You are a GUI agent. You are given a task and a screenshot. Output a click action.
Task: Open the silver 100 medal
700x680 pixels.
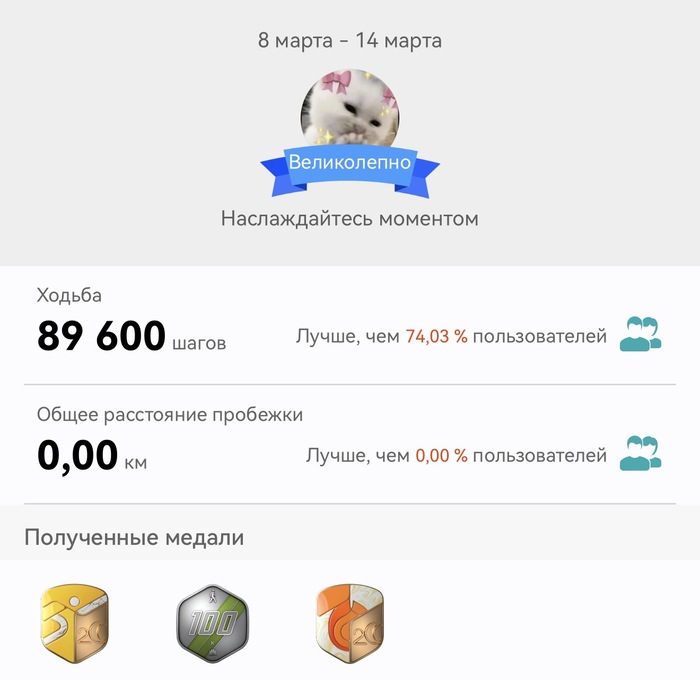point(211,623)
